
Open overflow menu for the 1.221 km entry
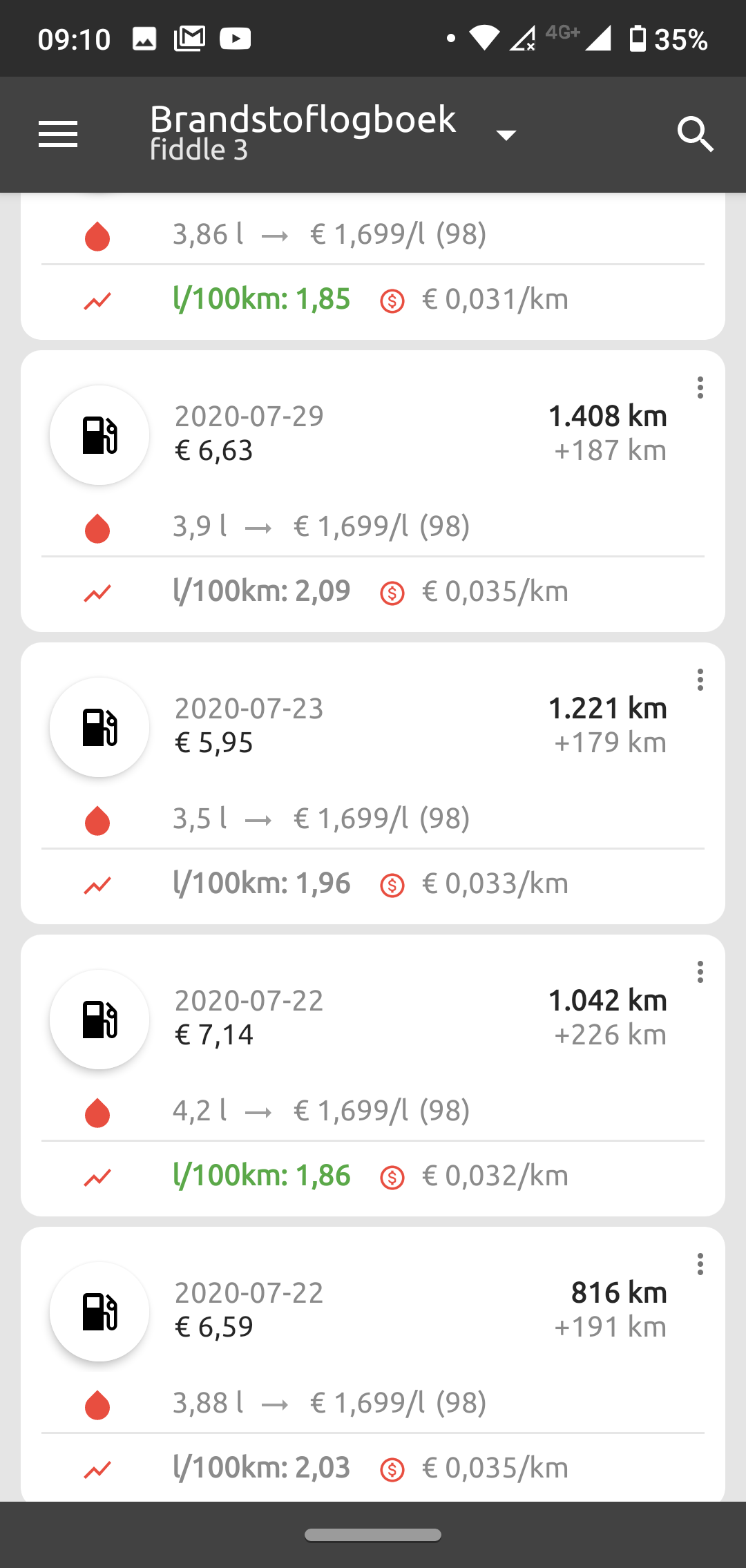700,680
